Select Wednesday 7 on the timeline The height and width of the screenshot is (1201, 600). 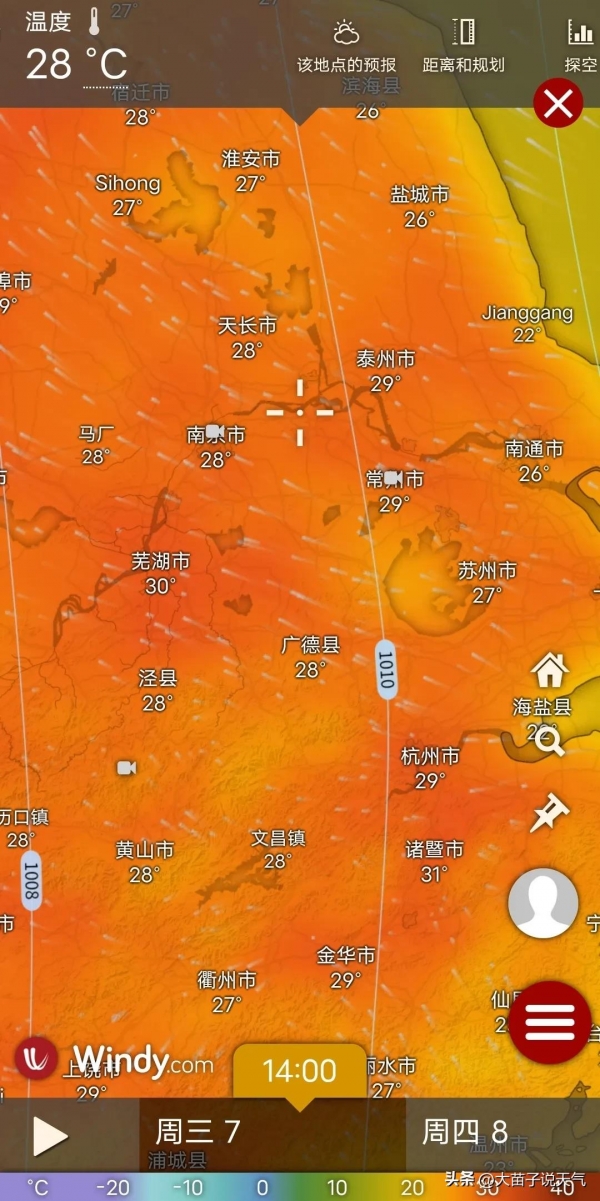pos(198,1132)
